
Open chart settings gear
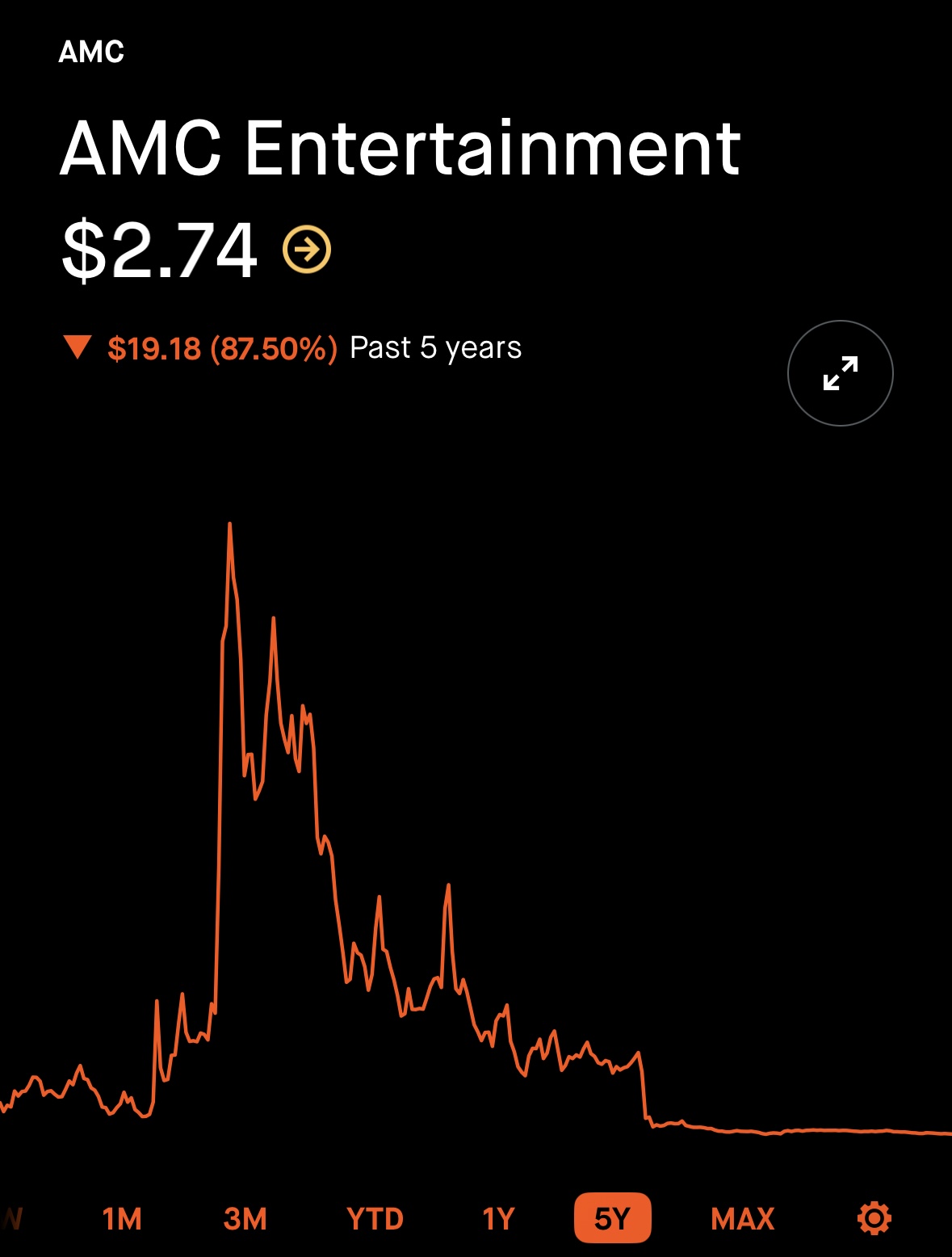[874, 1217]
